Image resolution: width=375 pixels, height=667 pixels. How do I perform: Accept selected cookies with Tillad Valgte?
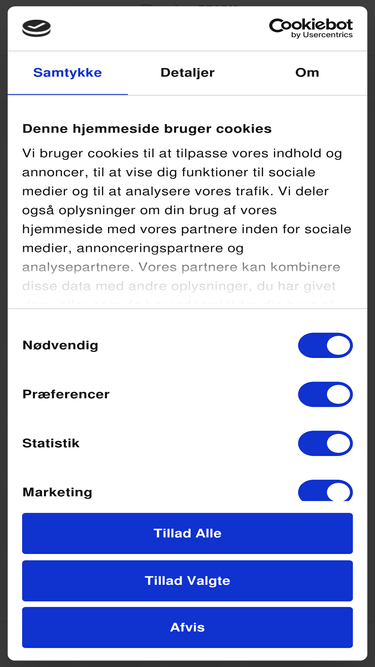[x=188, y=581]
